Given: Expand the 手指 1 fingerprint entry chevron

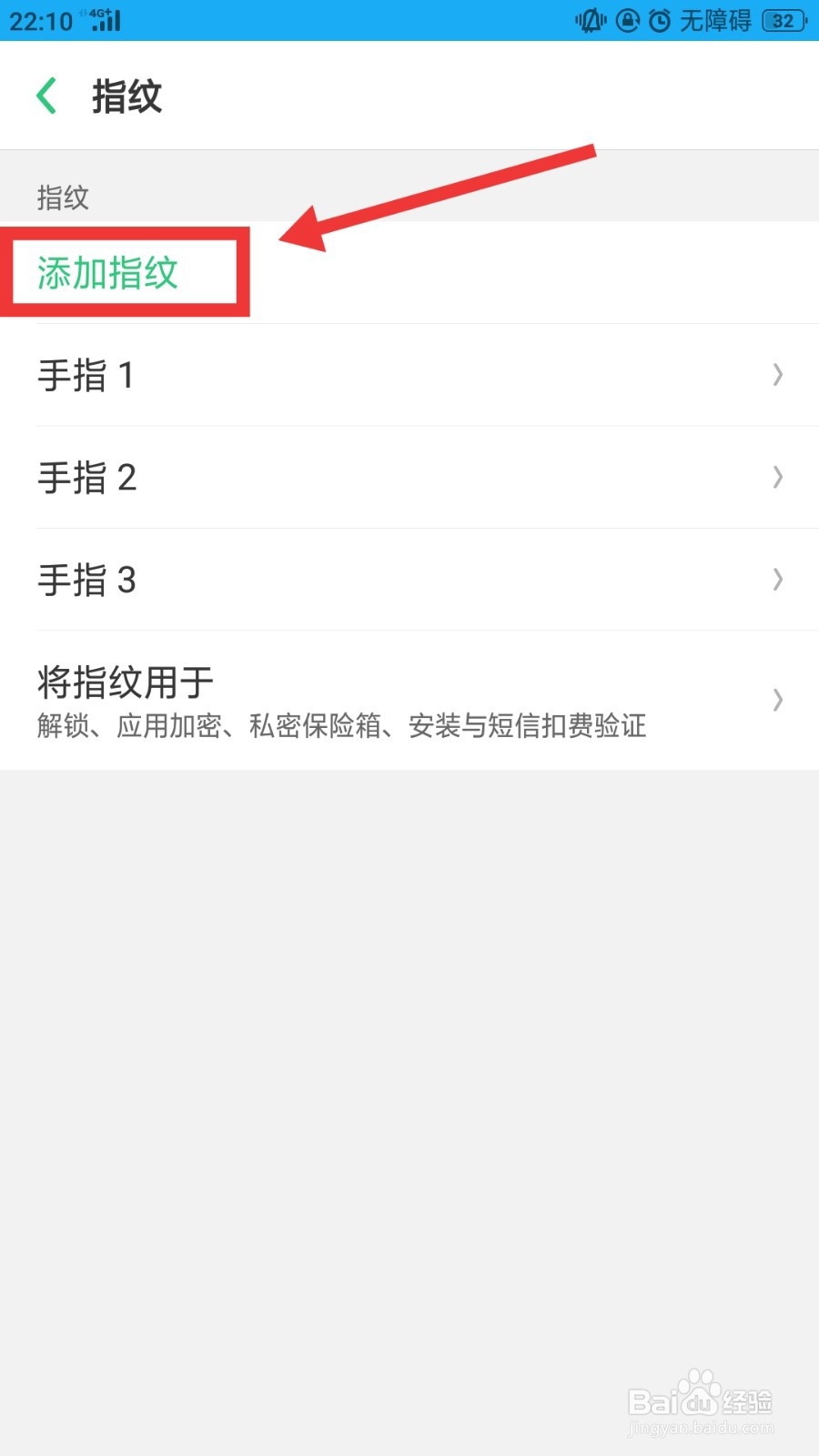Looking at the screenshot, I should point(778,375).
